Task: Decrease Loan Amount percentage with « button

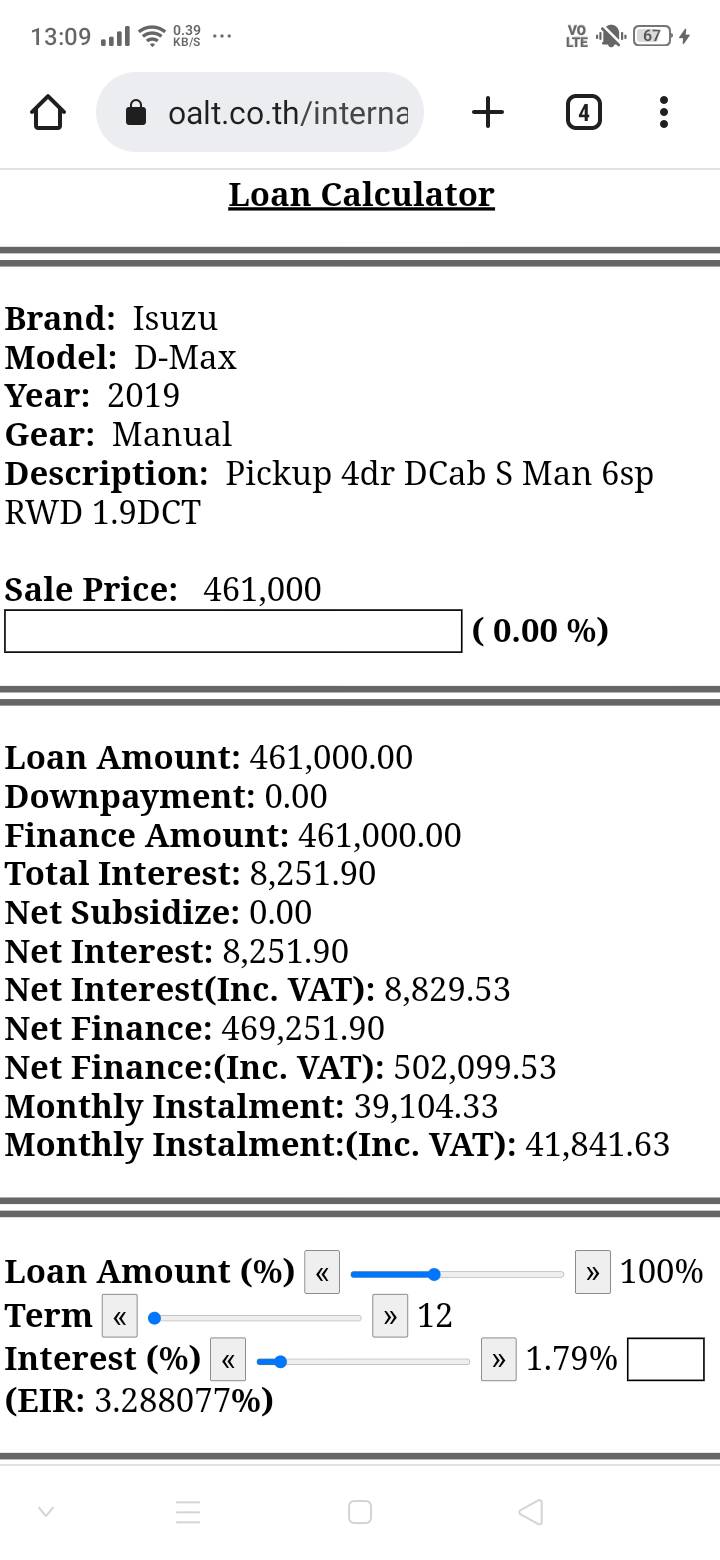Action: pos(322,1272)
